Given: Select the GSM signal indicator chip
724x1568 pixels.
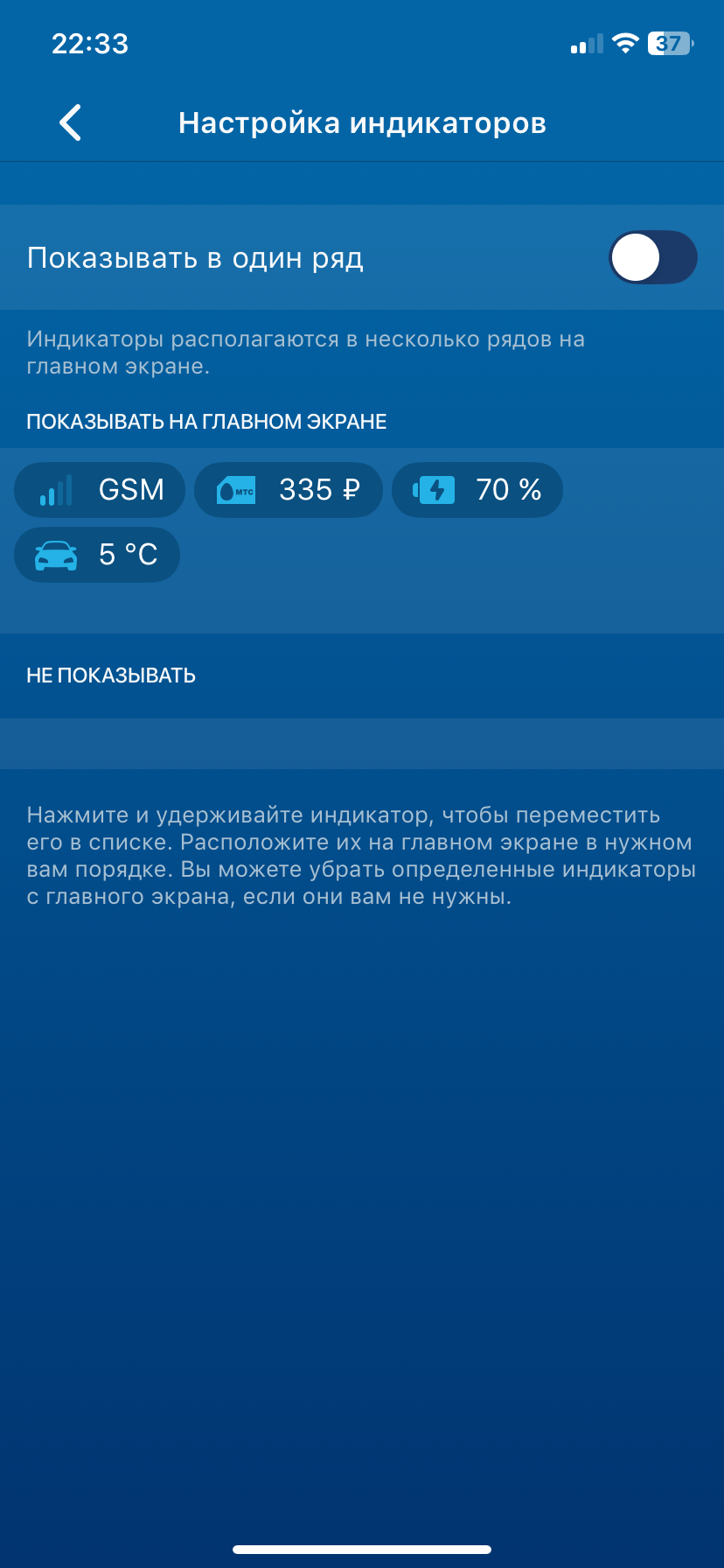Looking at the screenshot, I should [x=100, y=490].
